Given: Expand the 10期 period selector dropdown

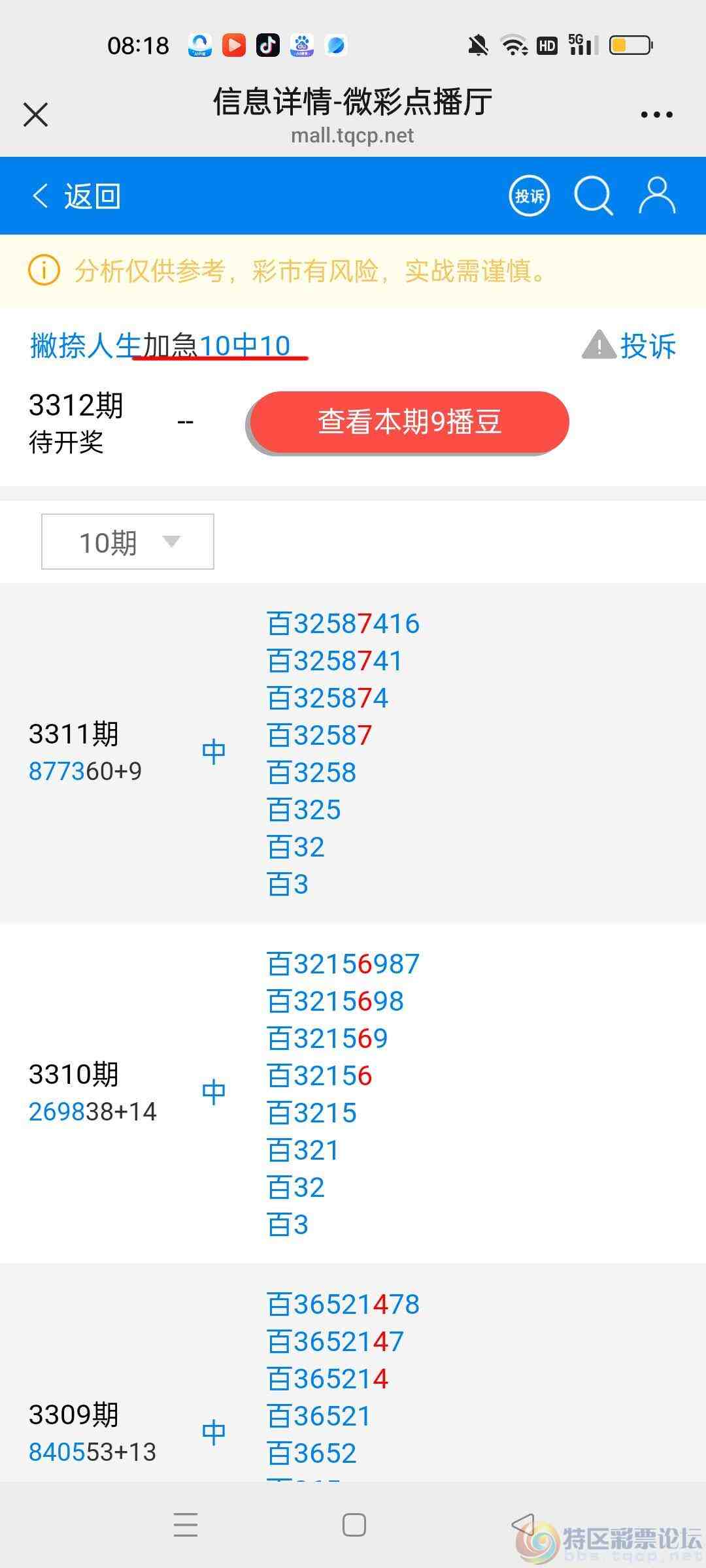Looking at the screenshot, I should point(126,541).
